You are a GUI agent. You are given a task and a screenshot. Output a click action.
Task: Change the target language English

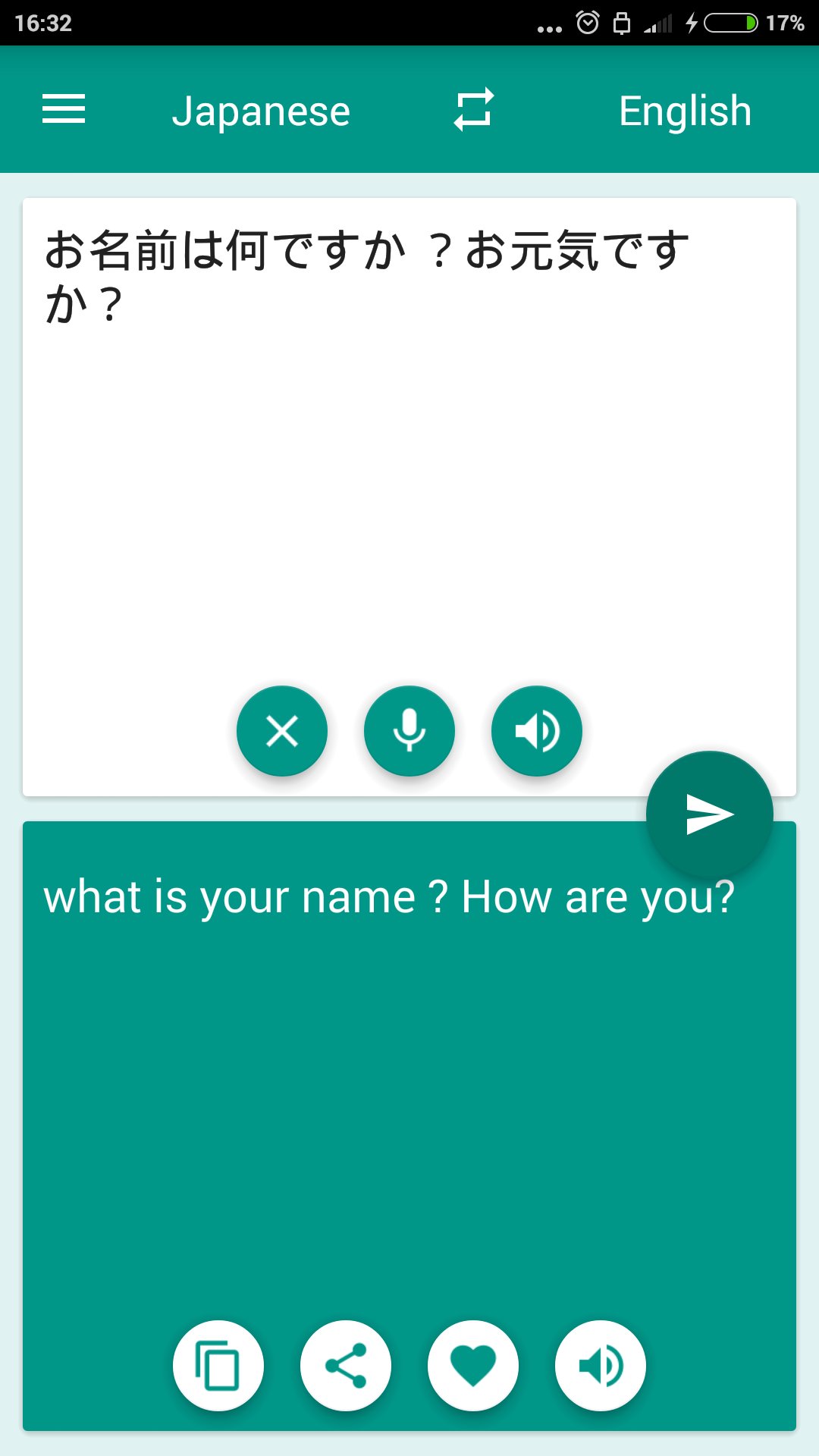pyautogui.click(x=685, y=111)
